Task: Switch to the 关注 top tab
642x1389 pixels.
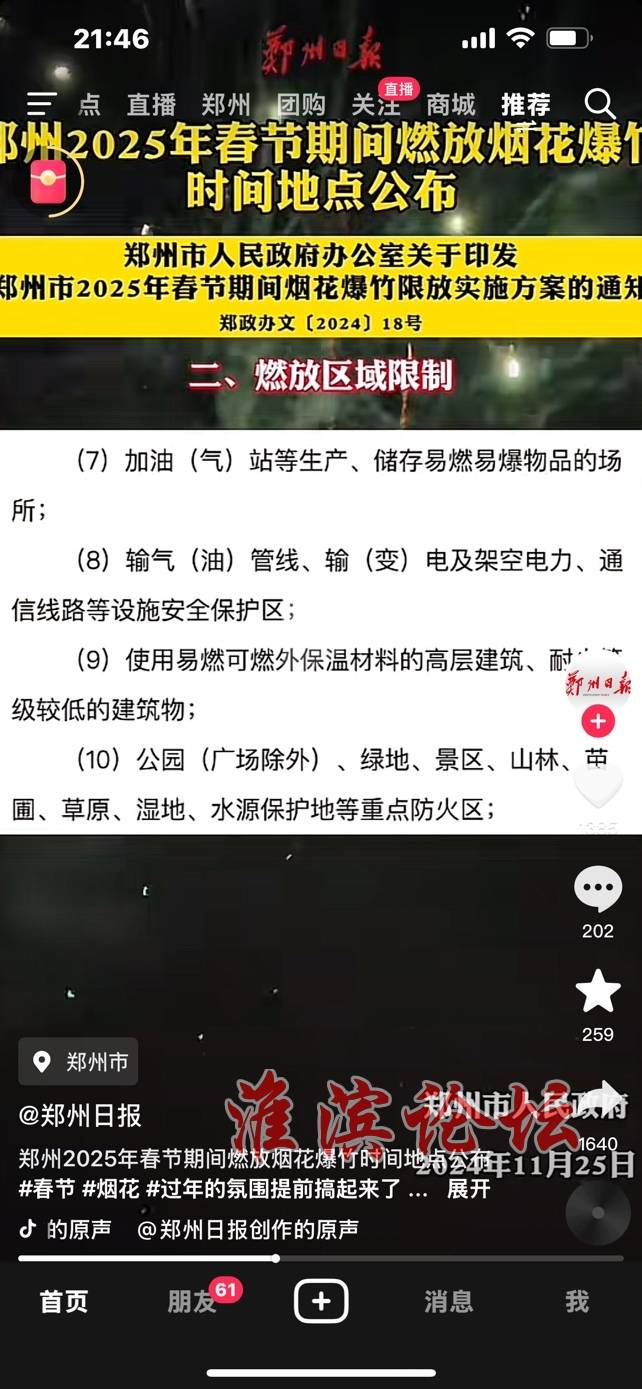Action: click(x=375, y=105)
